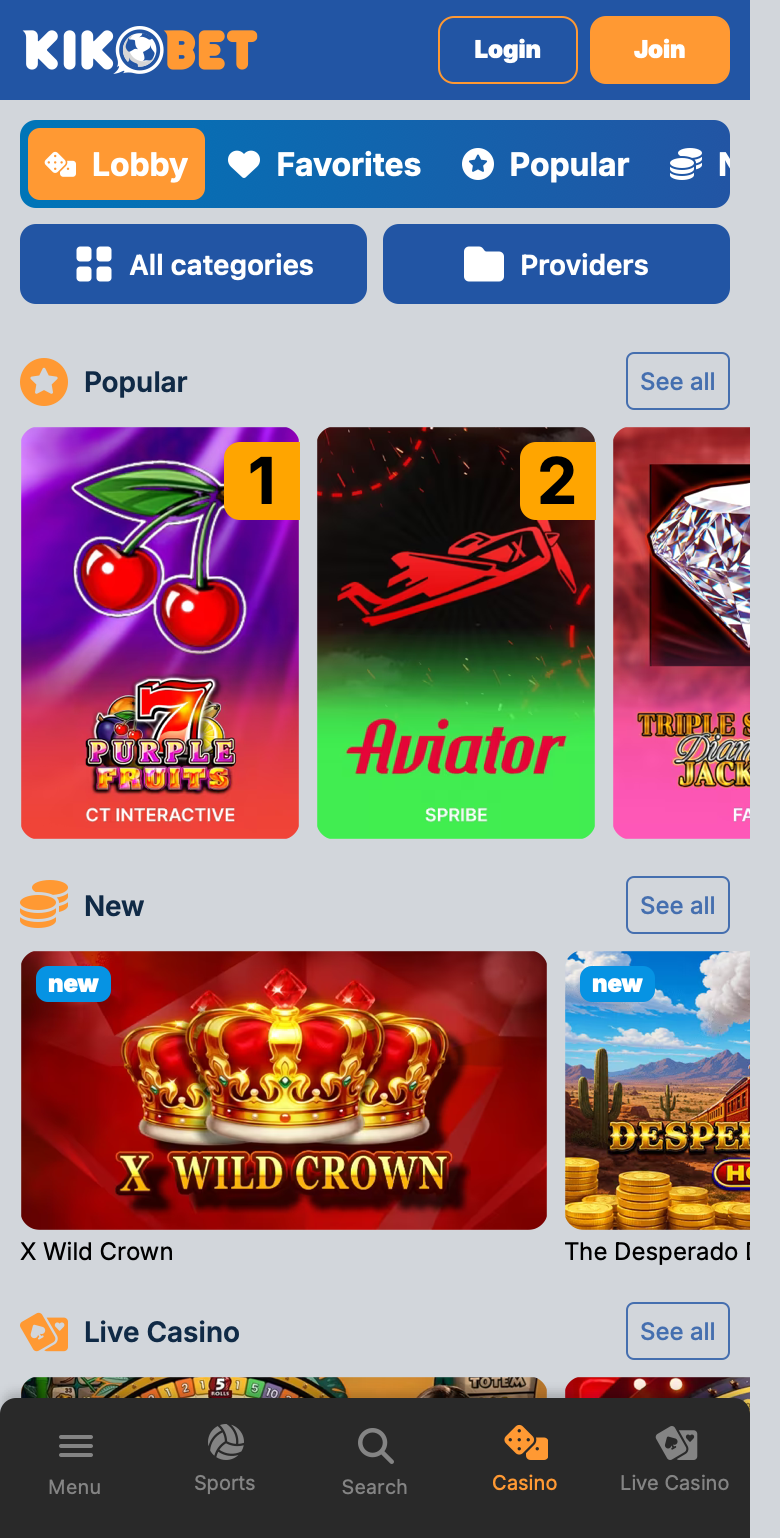780x1538 pixels.
Task: Open the Triple Diamond Jackpot game tile
Action: click(682, 633)
